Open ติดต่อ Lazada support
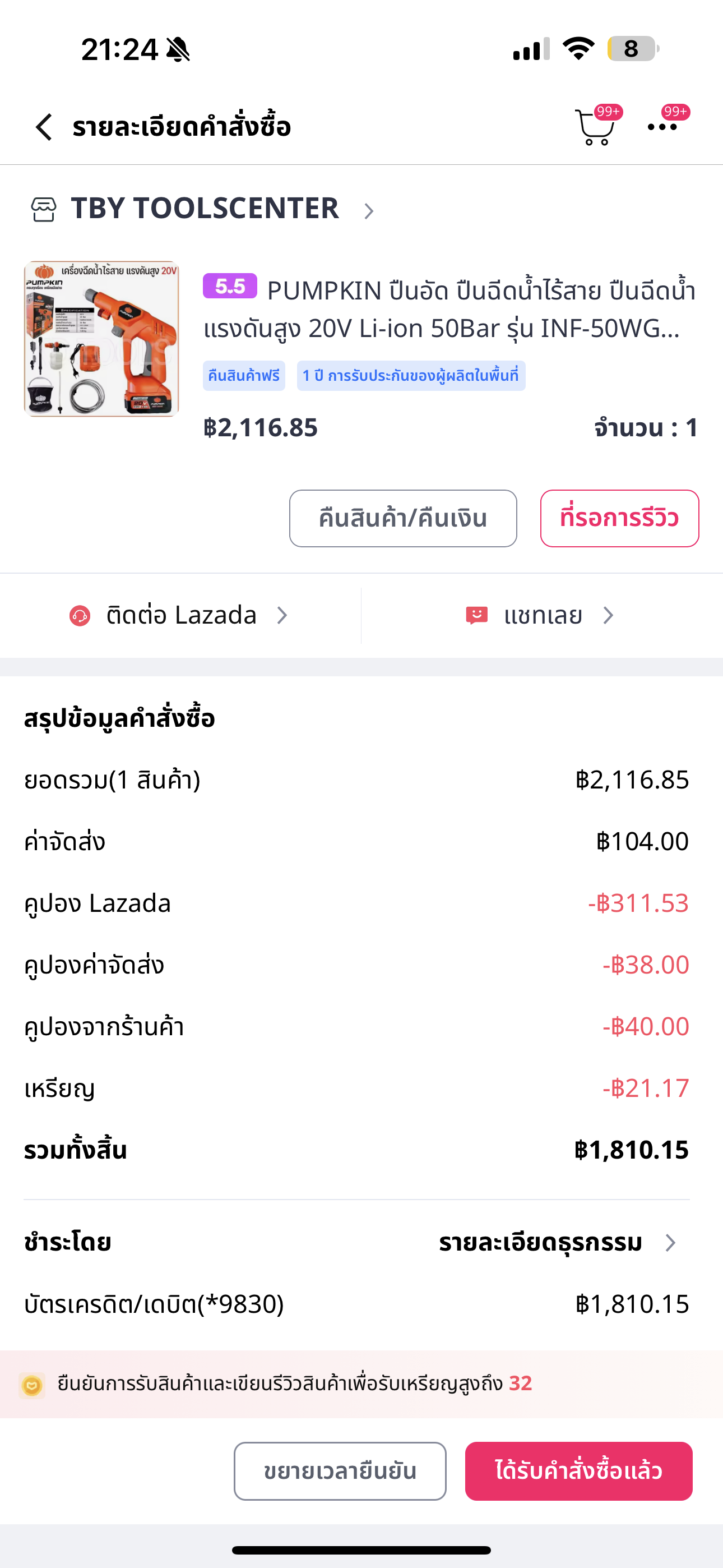Image resolution: width=723 pixels, height=1568 pixels. [x=179, y=615]
